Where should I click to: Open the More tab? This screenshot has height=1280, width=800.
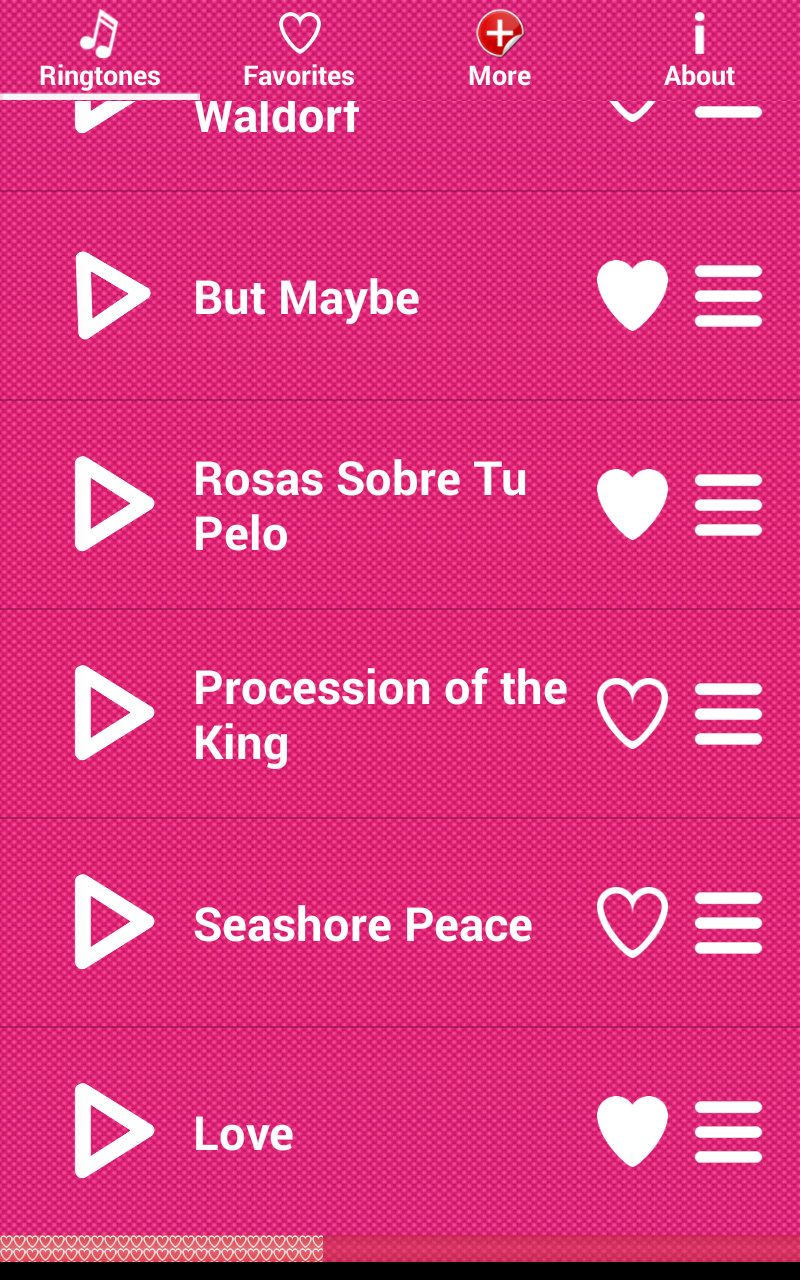499,50
